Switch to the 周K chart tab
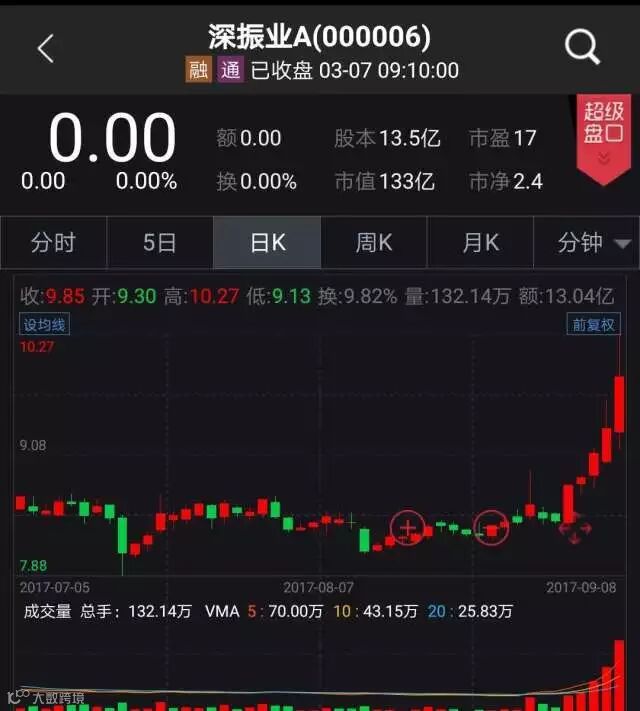The height and width of the screenshot is (711, 640). point(374,243)
